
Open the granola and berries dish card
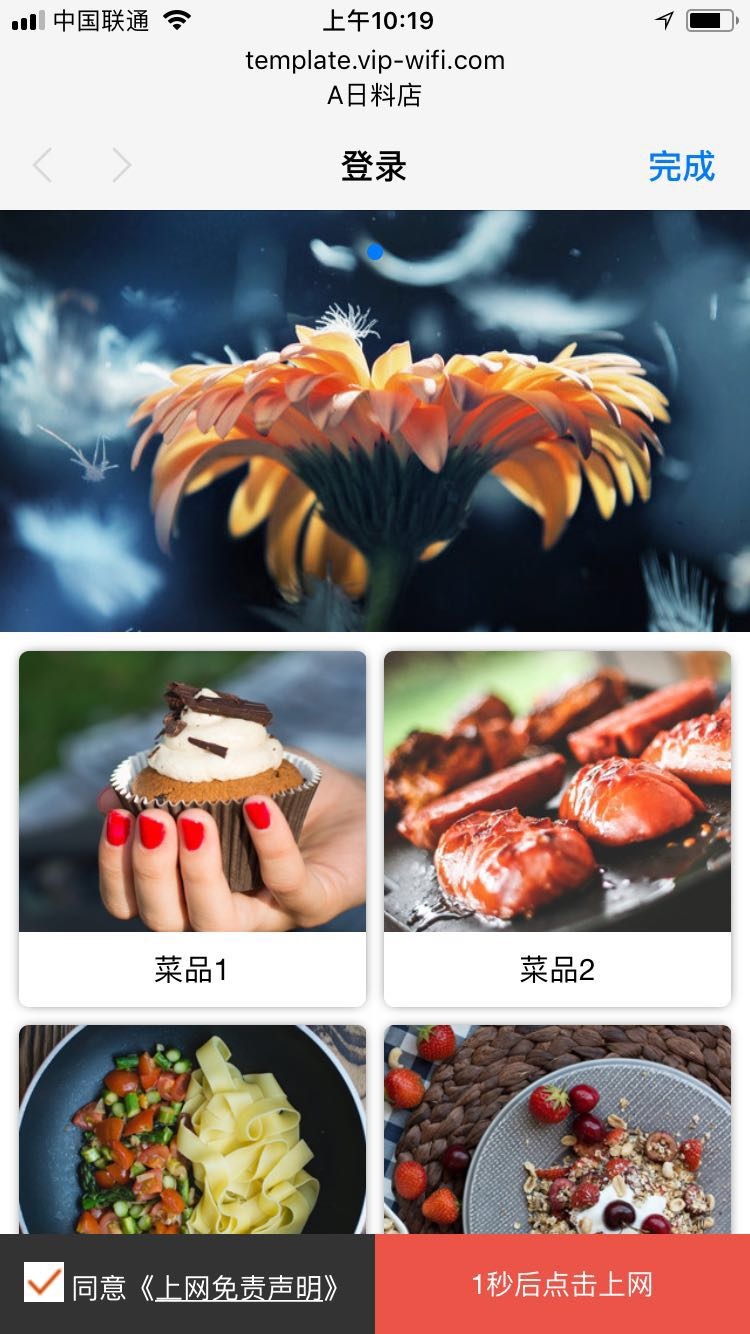(557, 1129)
